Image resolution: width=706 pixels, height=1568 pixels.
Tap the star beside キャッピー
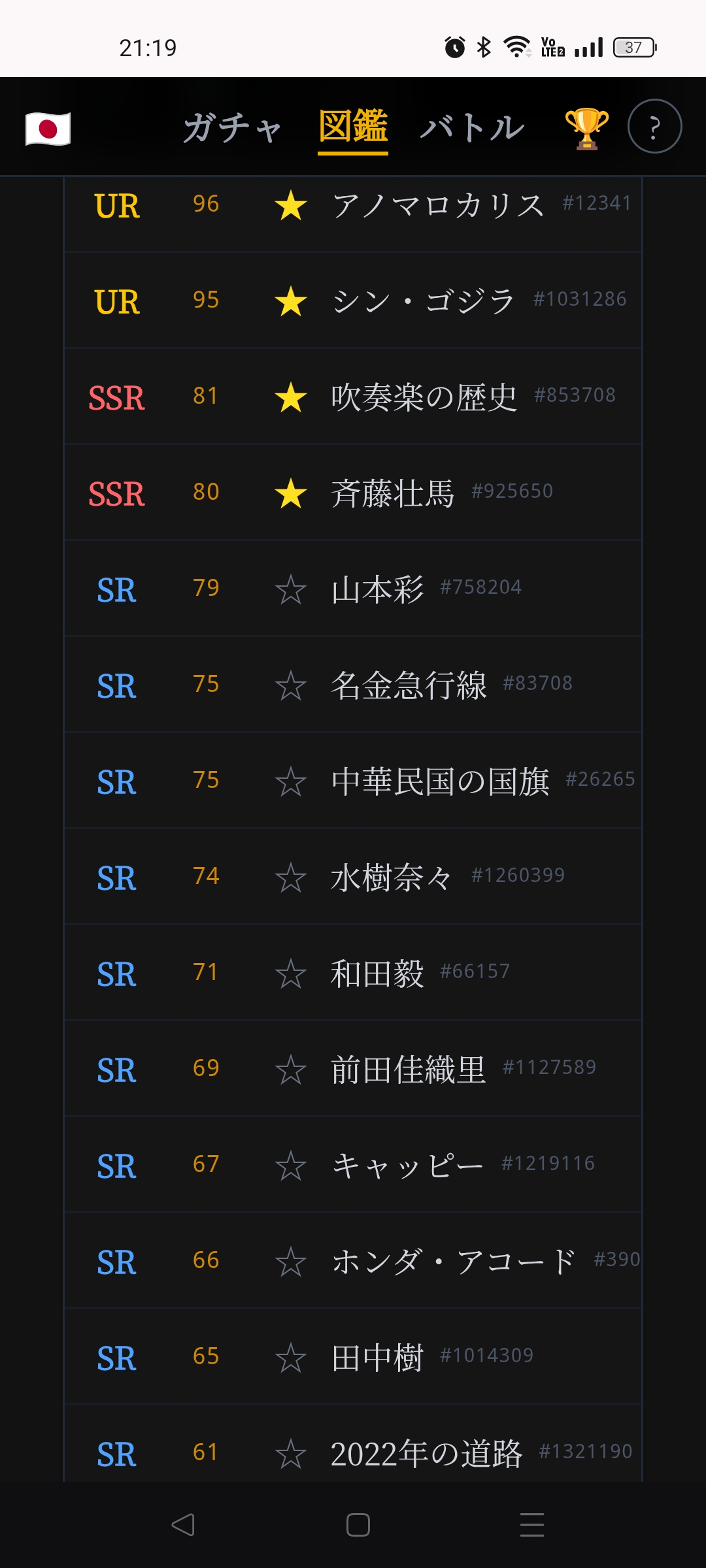point(291,1166)
